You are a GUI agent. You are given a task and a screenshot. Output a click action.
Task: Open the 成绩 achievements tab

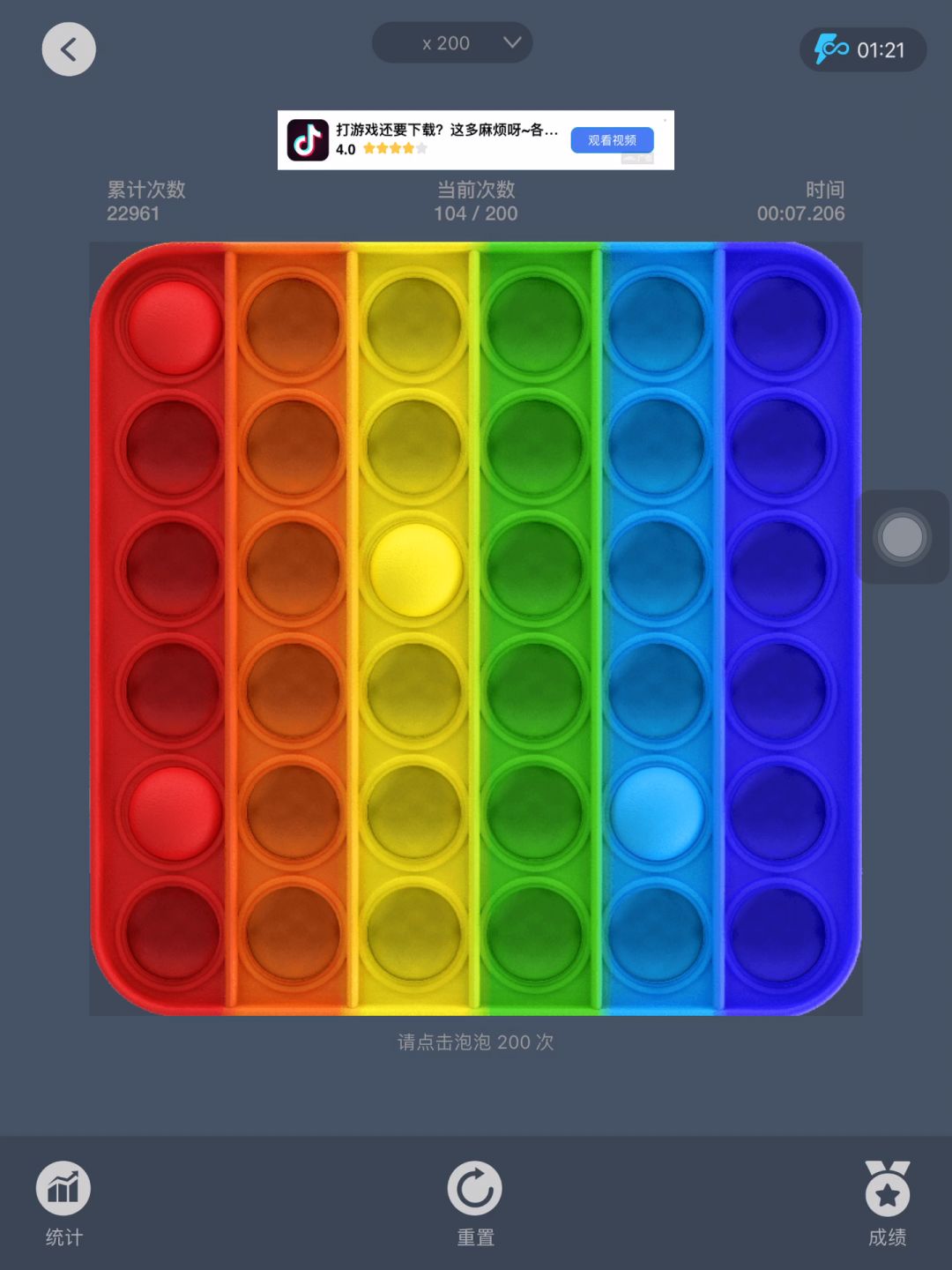(887, 1203)
